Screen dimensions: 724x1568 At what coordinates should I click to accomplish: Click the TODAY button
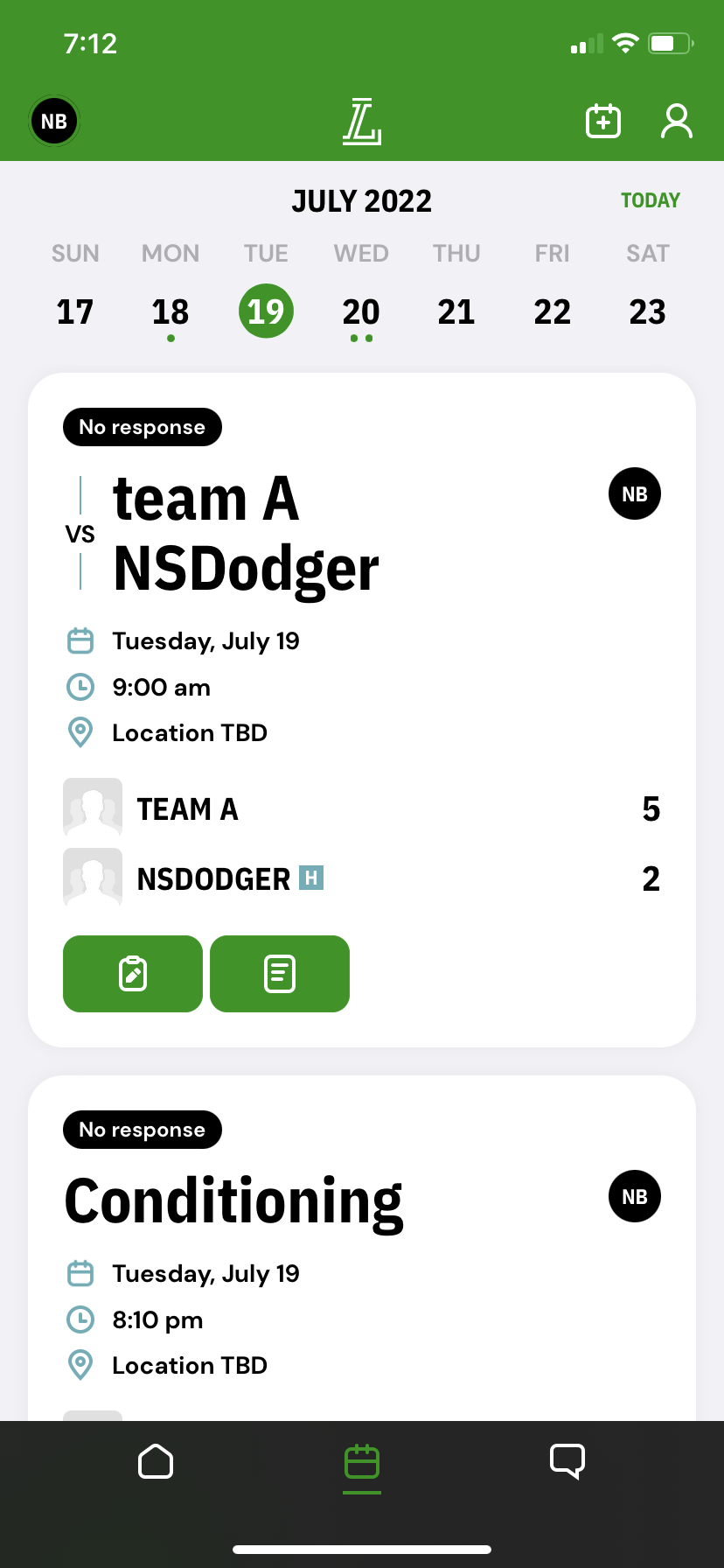(650, 200)
